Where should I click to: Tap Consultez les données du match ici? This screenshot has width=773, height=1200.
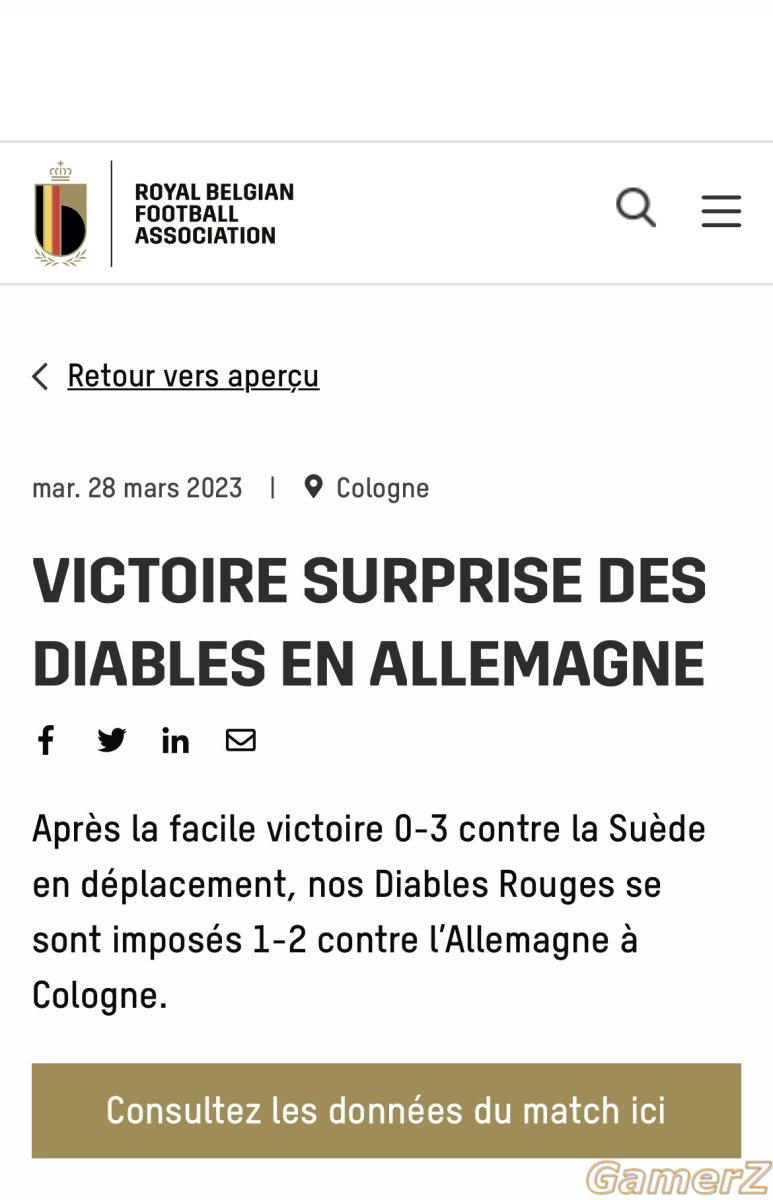click(x=386, y=1110)
